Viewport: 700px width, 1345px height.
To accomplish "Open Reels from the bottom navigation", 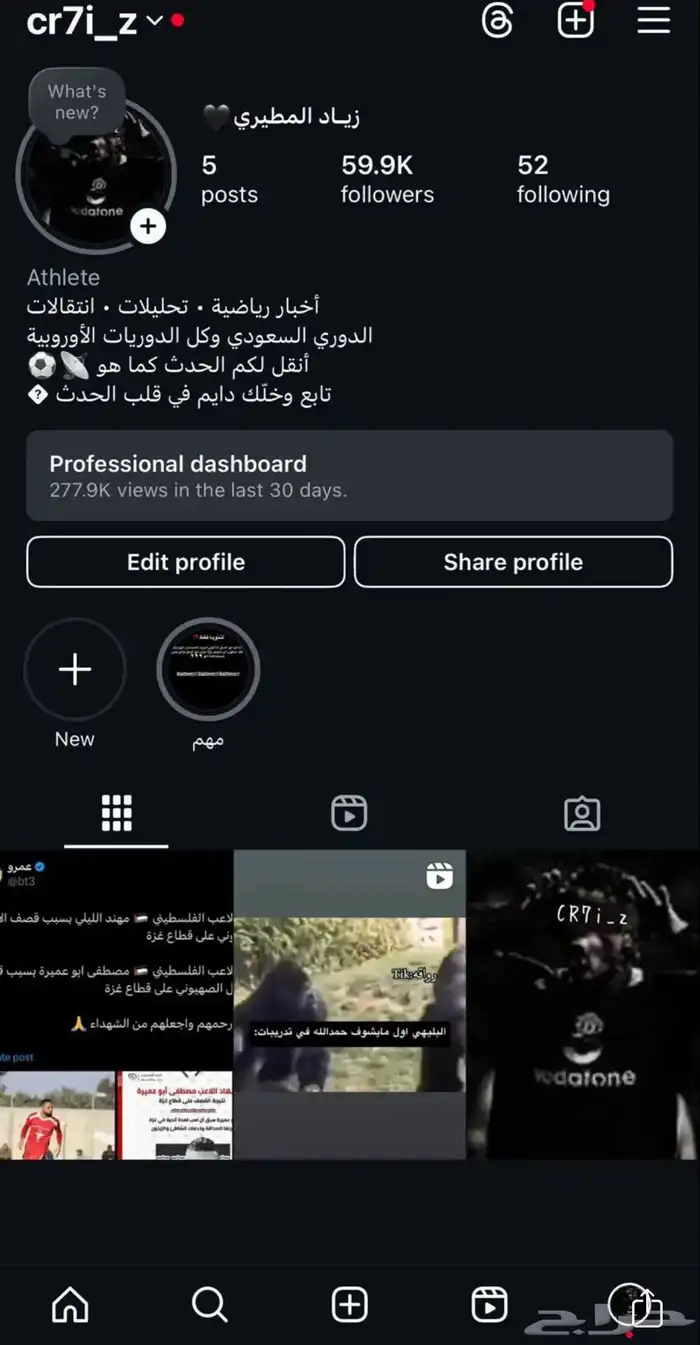I will point(489,1305).
